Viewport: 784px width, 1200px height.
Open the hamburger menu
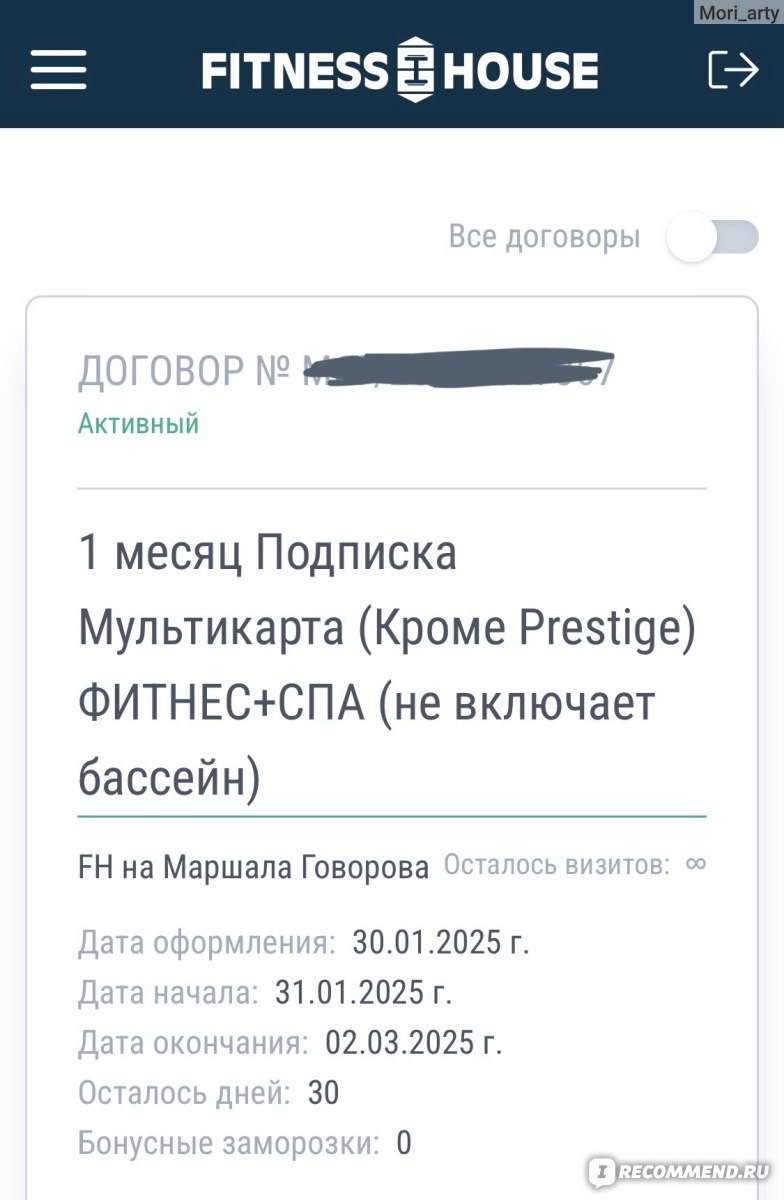58,70
